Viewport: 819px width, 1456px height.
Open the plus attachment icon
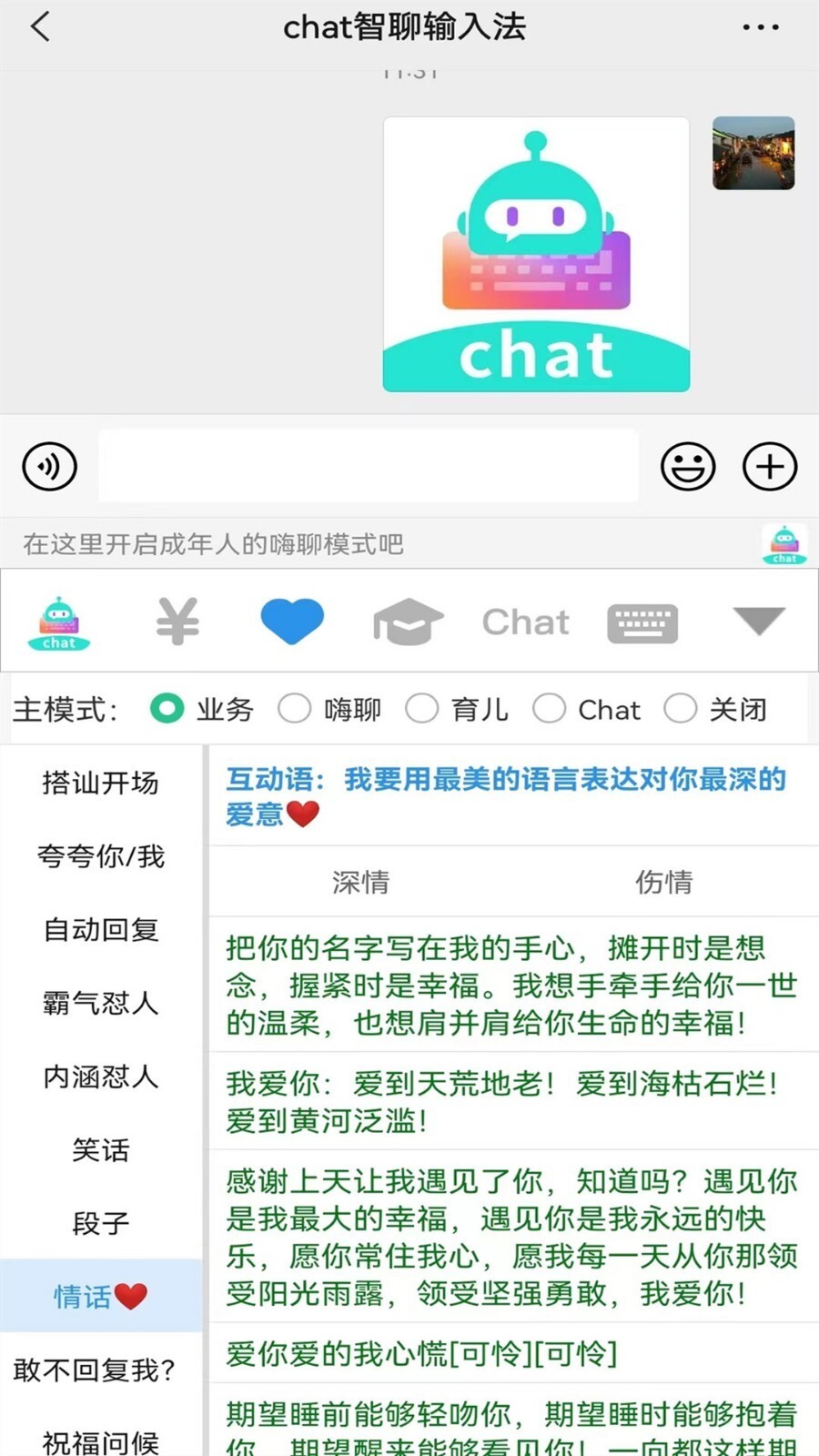pos(769,466)
